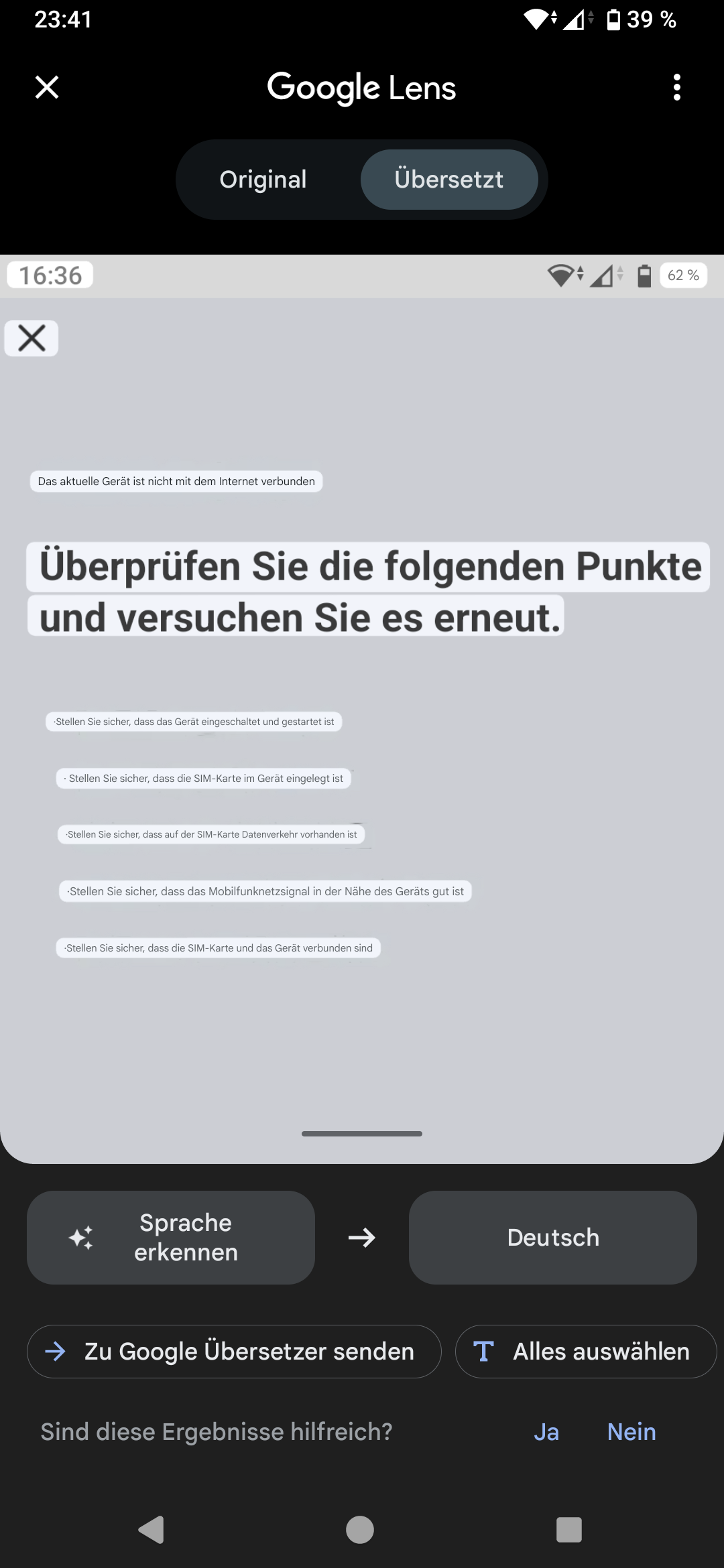The image size is (724, 1568).
Task: Go to the home screen
Action: click(360, 1529)
